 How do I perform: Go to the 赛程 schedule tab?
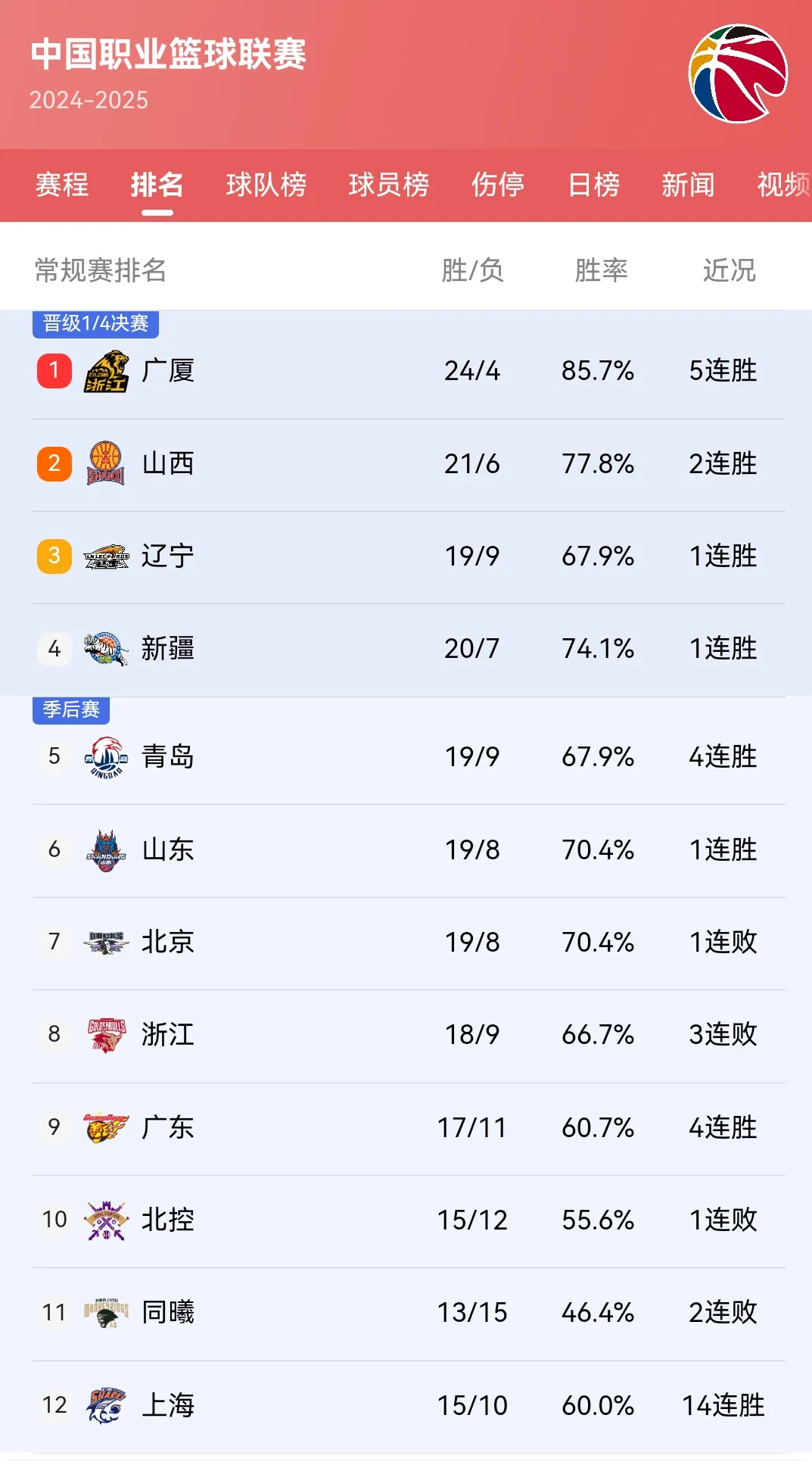[64, 185]
